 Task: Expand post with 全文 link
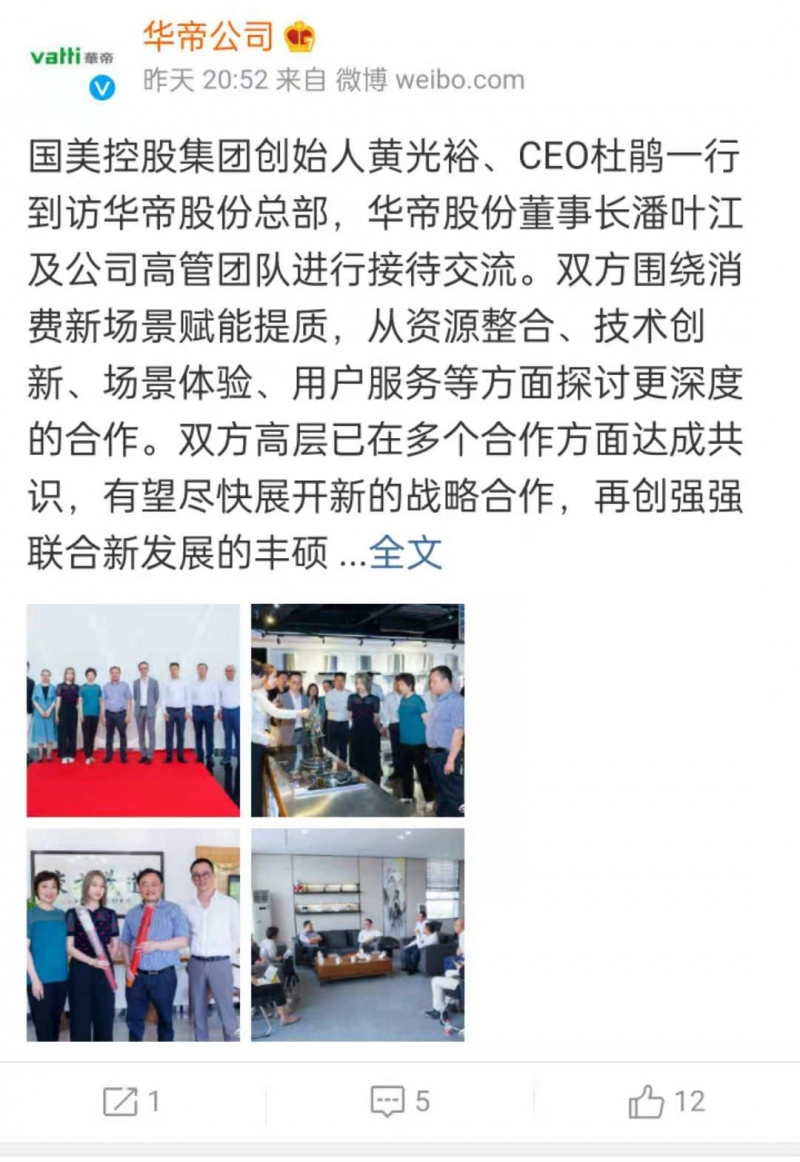(406, 552)
